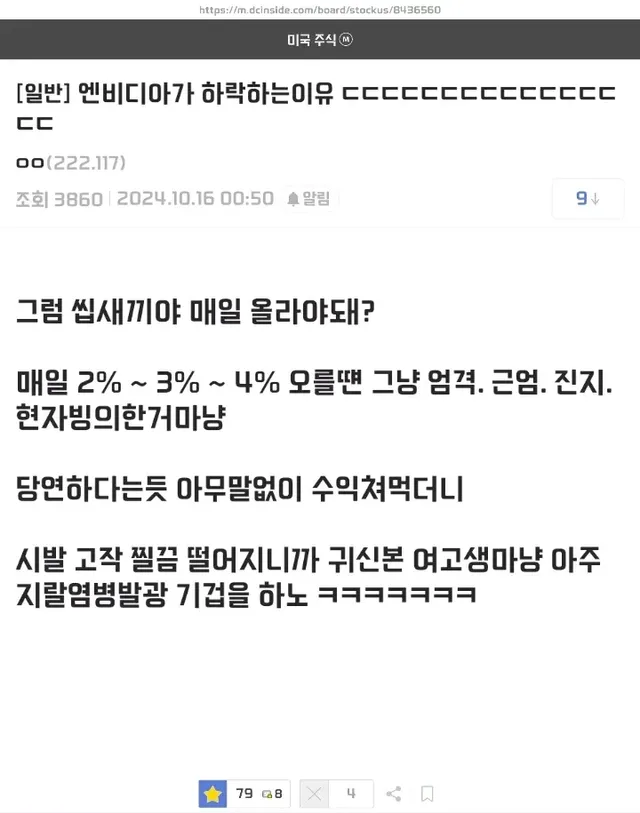Image resolution: width=640 pixels, height=813 pixels.
Task: Bookmark this post
Action: coord(427,794)
